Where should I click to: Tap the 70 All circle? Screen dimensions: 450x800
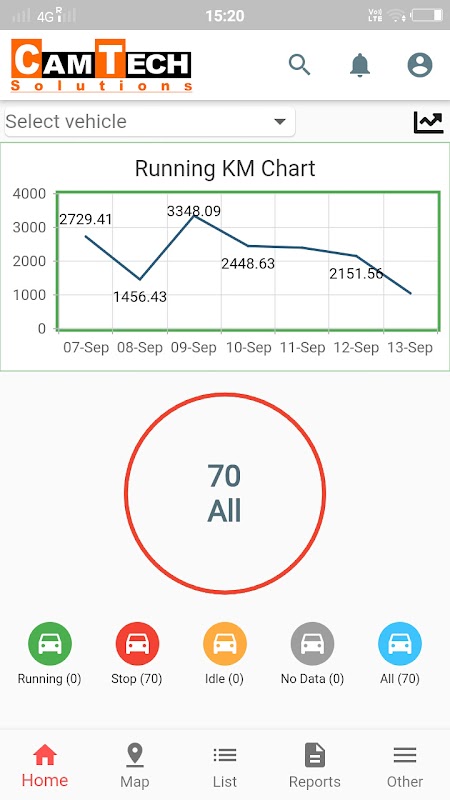tap(225, 493)
